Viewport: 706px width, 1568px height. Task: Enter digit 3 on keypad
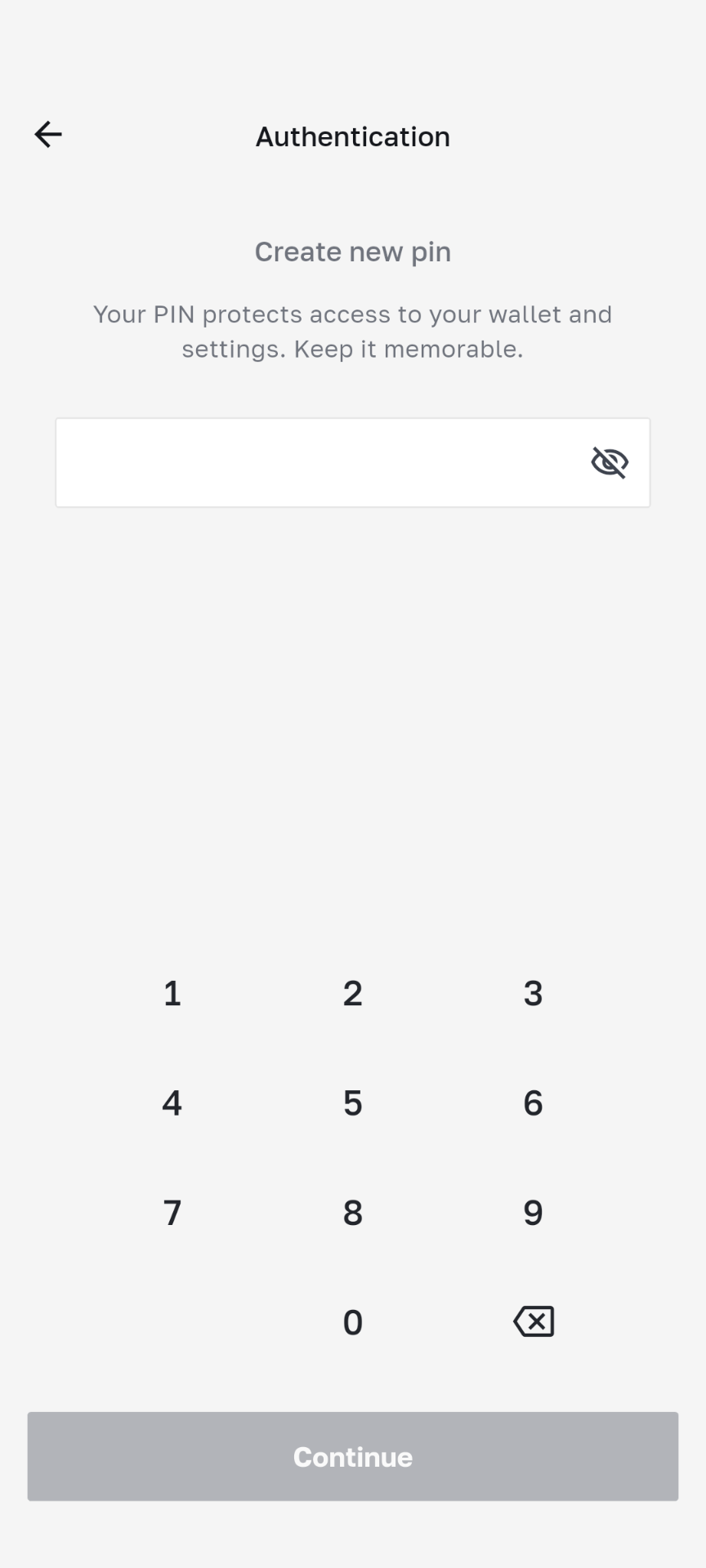point(533,993)
